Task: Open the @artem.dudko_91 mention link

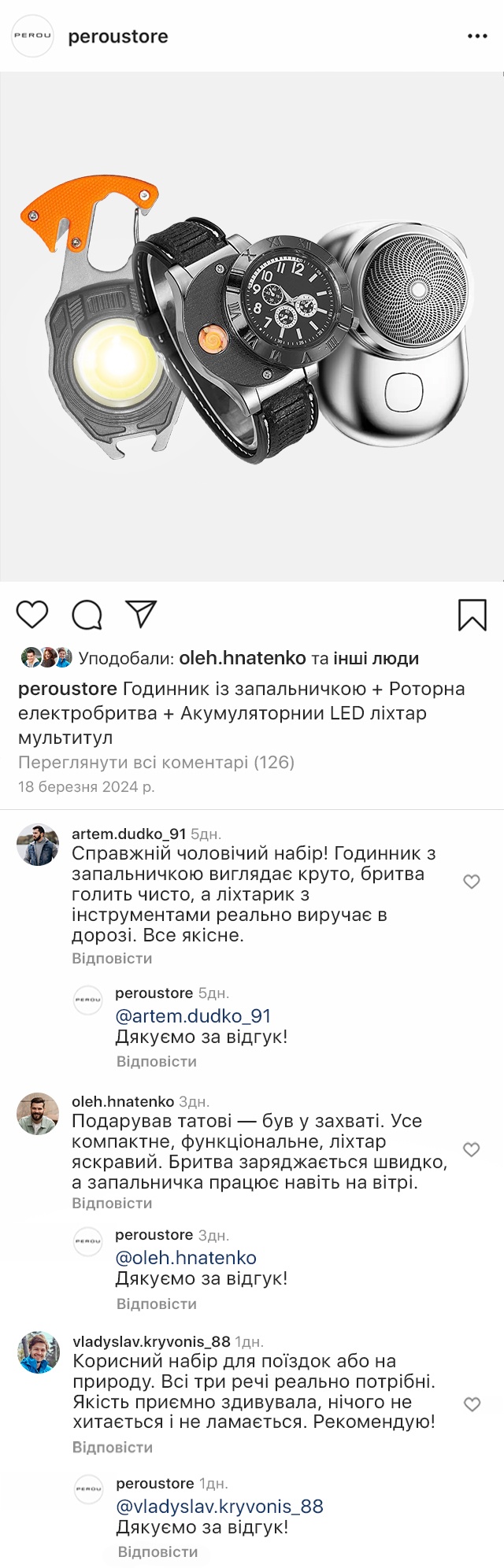Action: (x=193, y=1016)
